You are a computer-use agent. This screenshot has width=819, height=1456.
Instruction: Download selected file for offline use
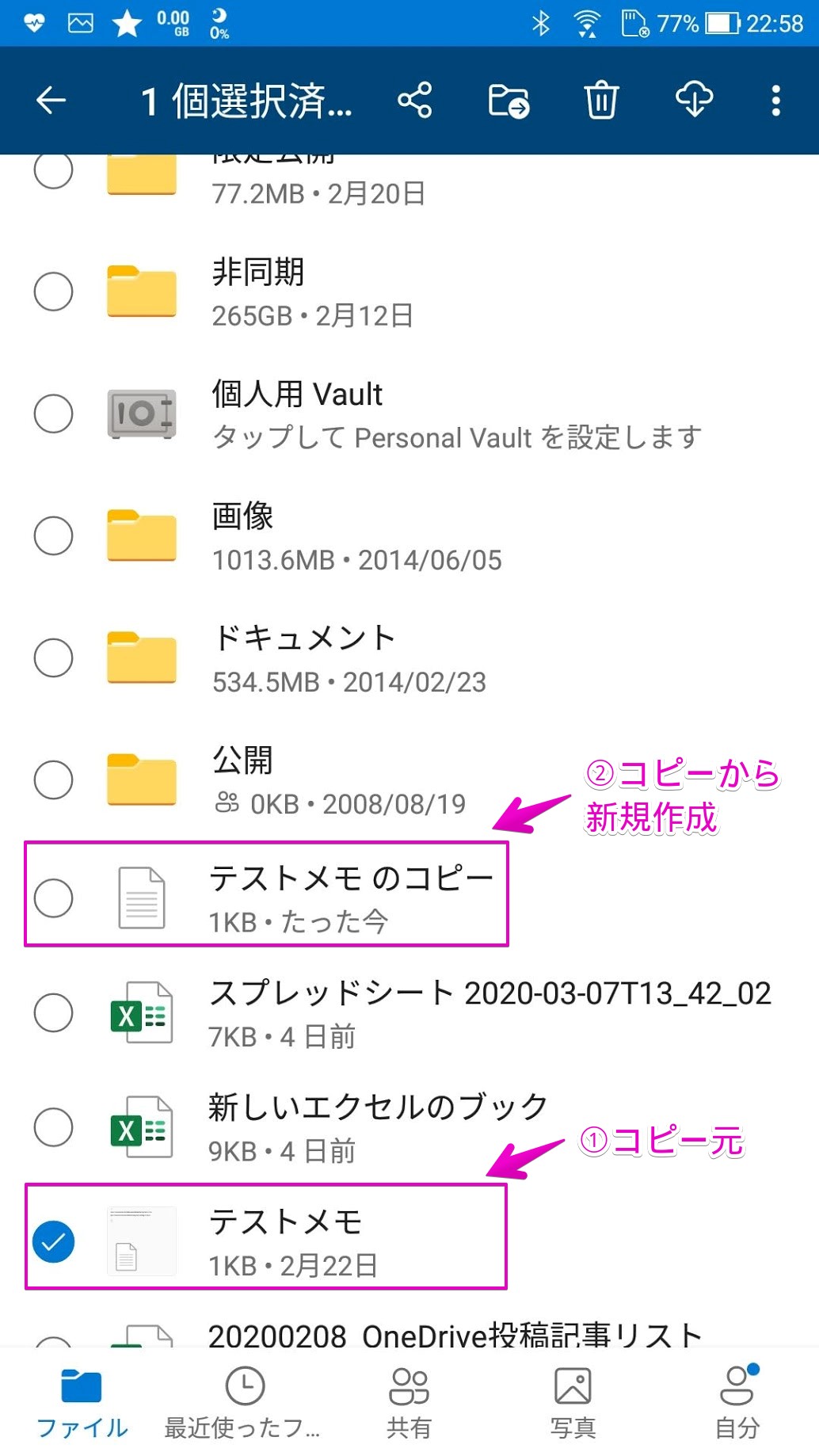[x=695, y=101]
